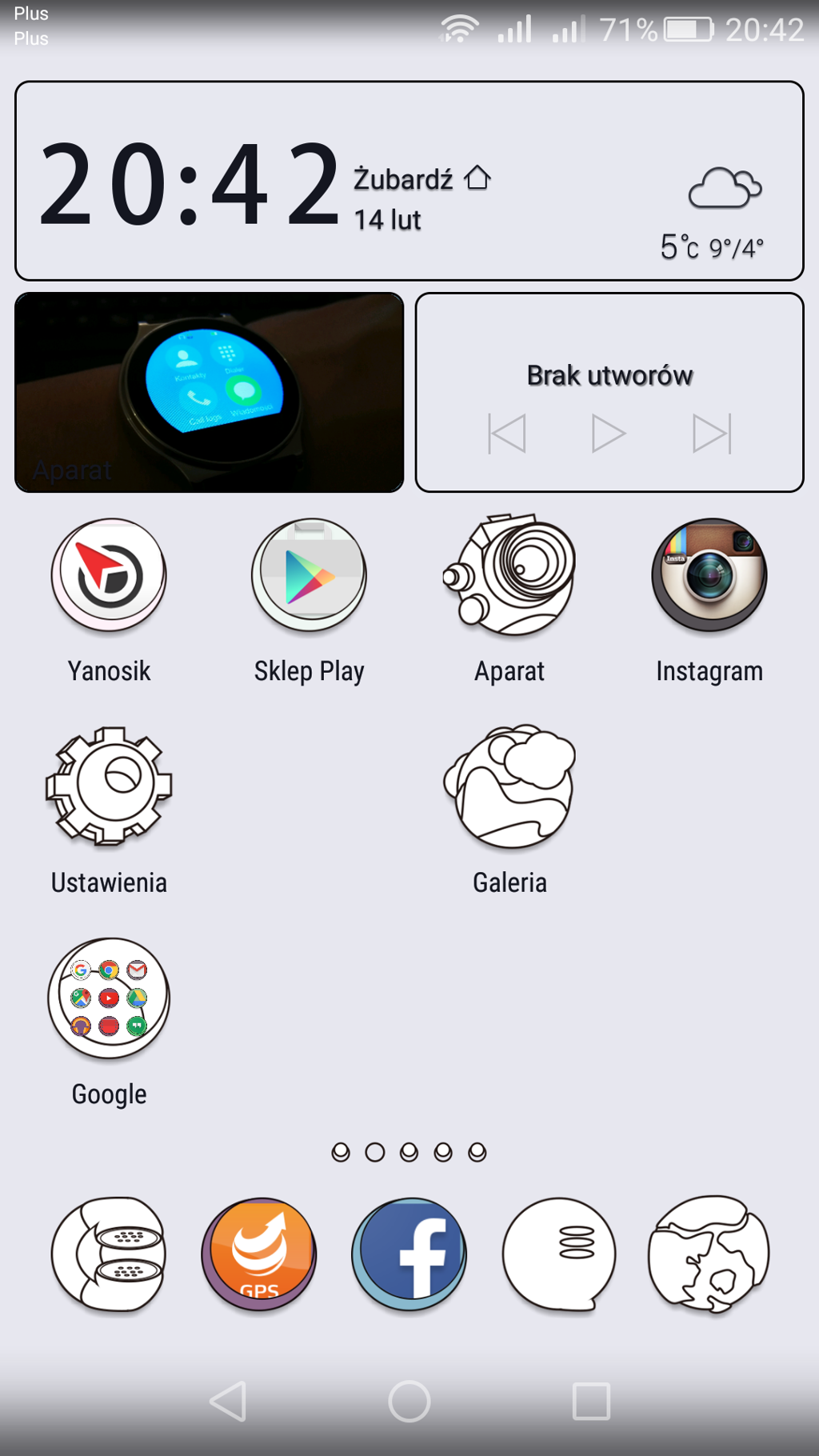
Task: Open the messaging speech bubble app
Action: (560, 1254)
